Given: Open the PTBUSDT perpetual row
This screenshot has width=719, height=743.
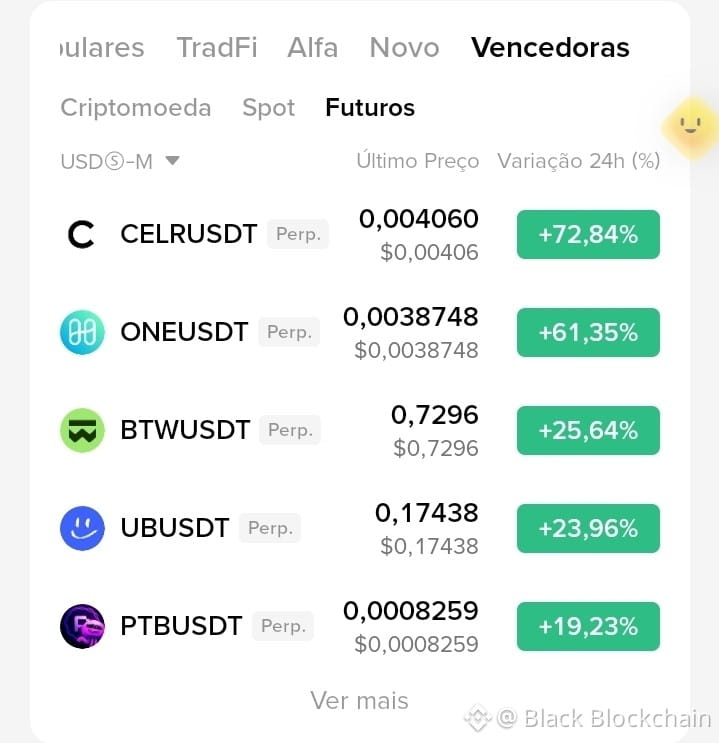Looking at the screenshot, I should point(360,626).
